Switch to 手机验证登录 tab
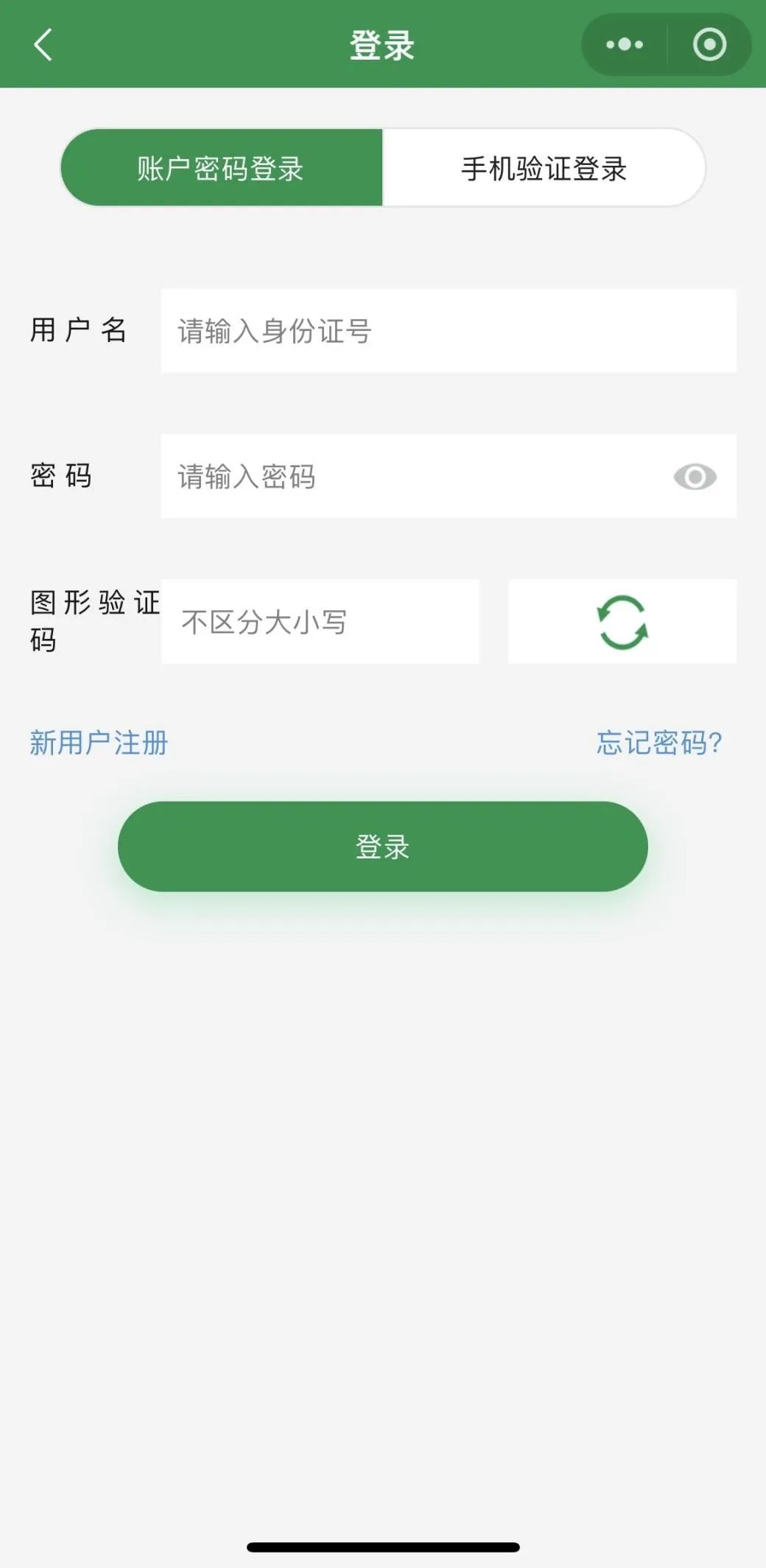Image resolution: width=766 pixels, height=1568 pixels. click(x=544, y=168)
